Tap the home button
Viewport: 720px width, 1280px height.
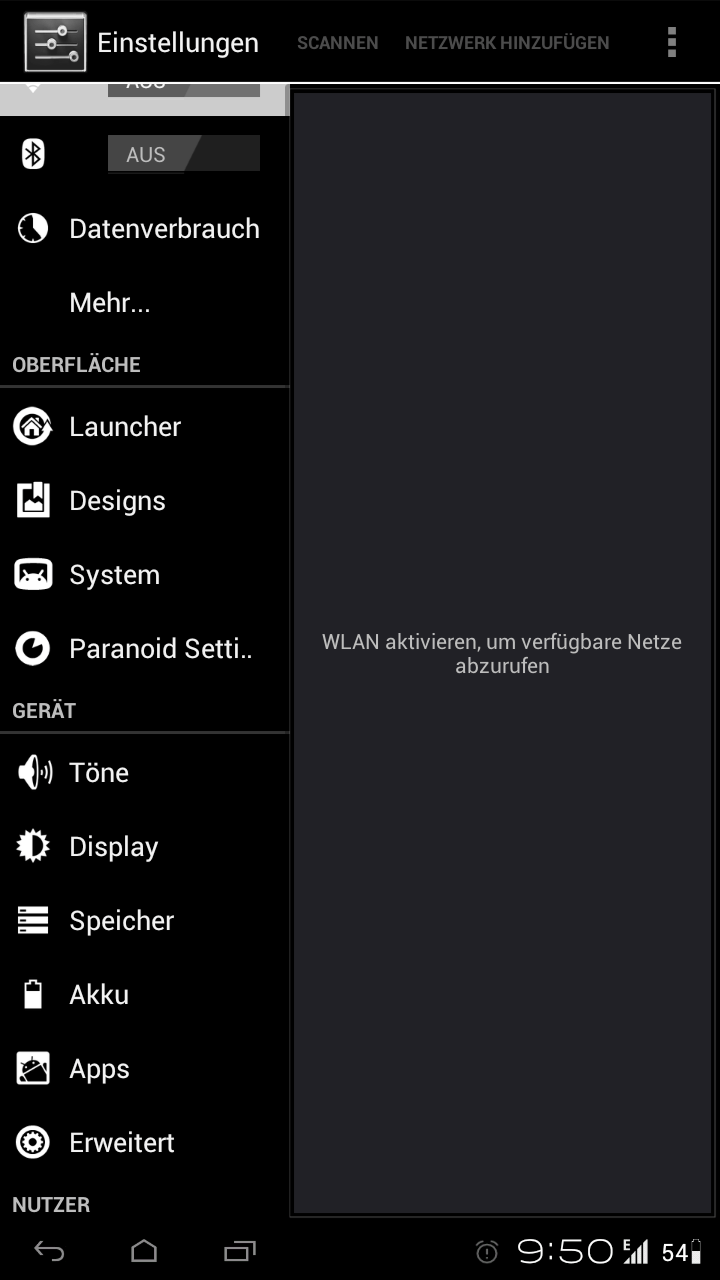pos(144,1251)
